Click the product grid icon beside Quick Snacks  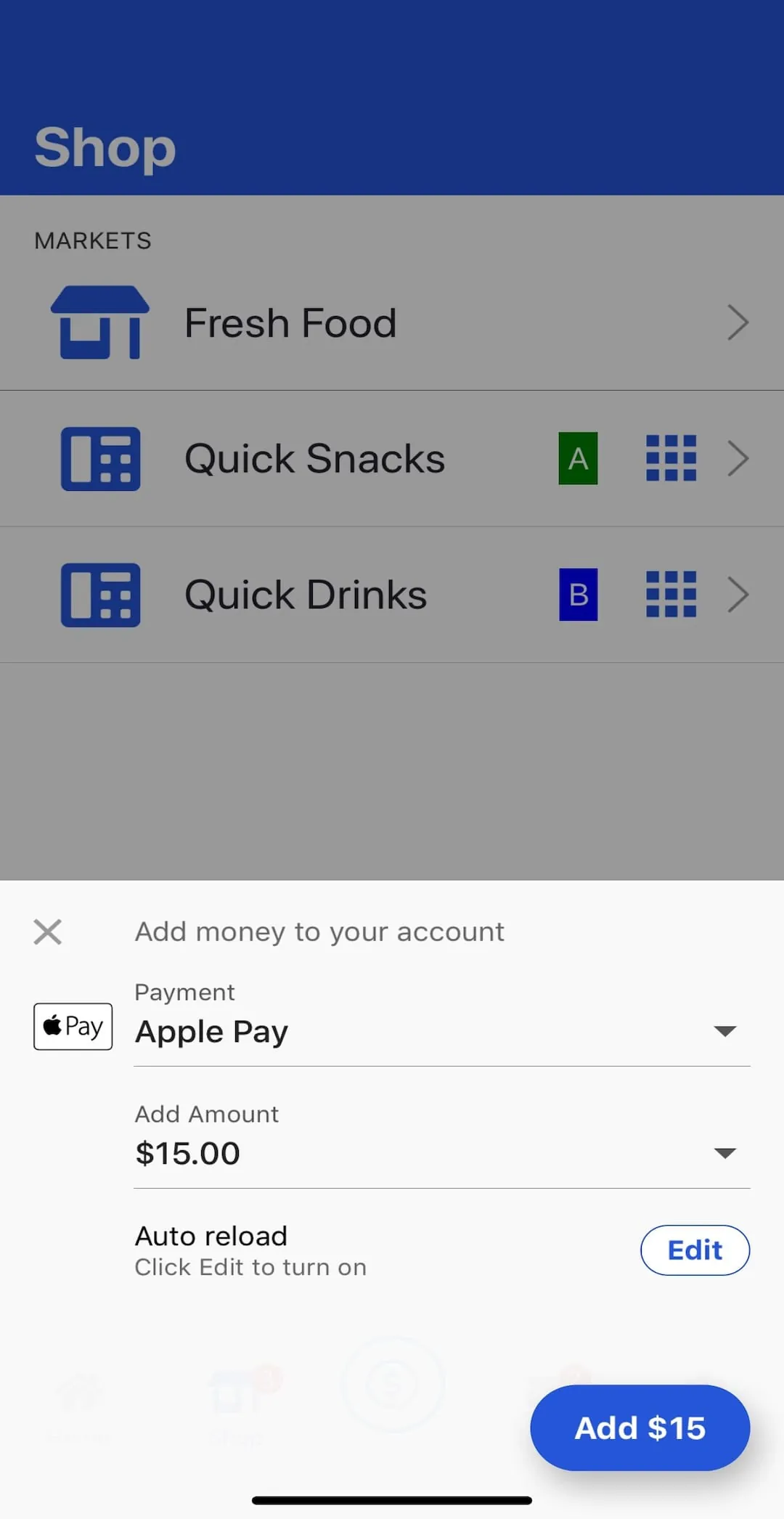670,457
